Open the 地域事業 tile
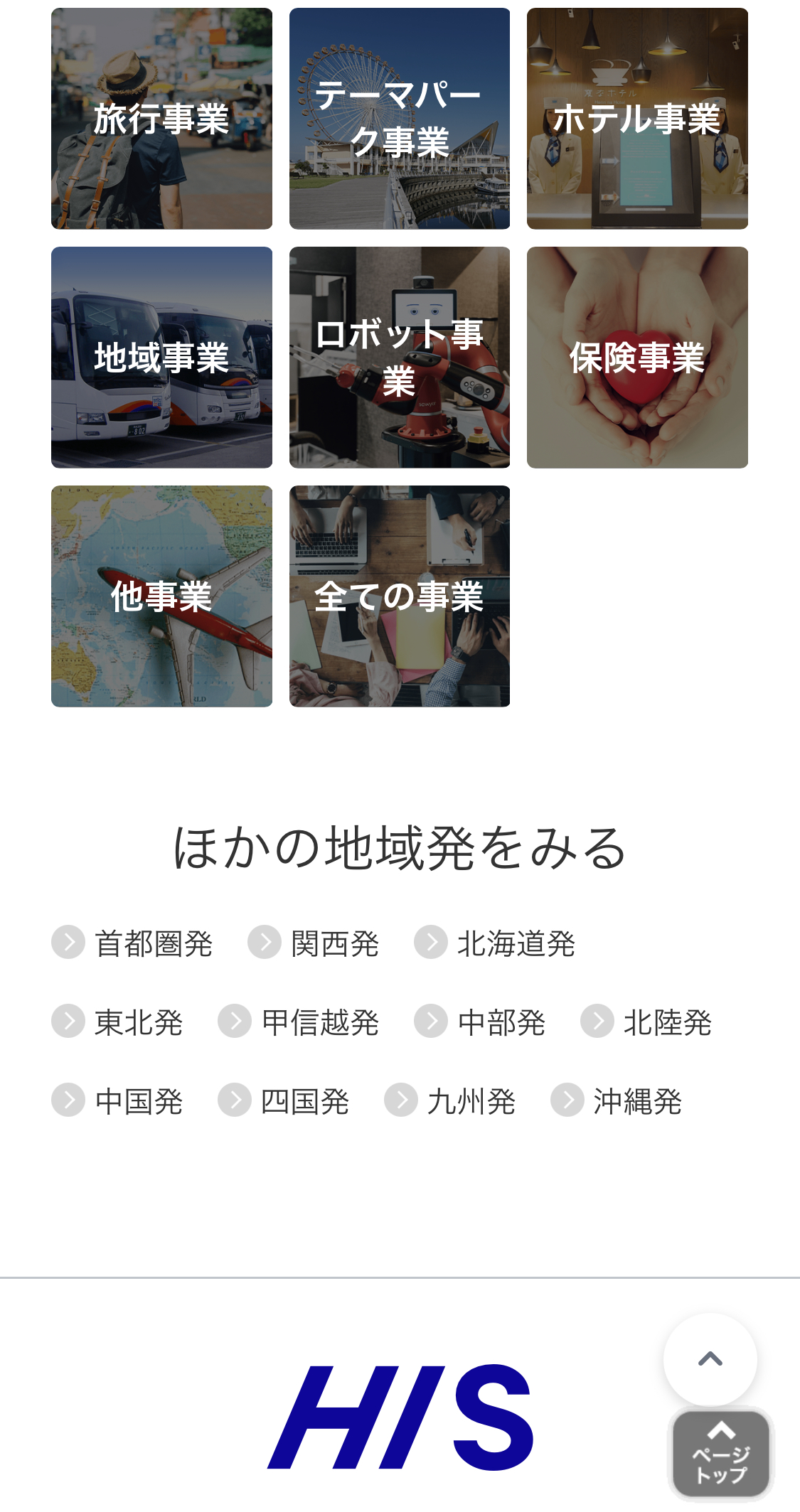The image size is (800, 1512). (161, 358)
